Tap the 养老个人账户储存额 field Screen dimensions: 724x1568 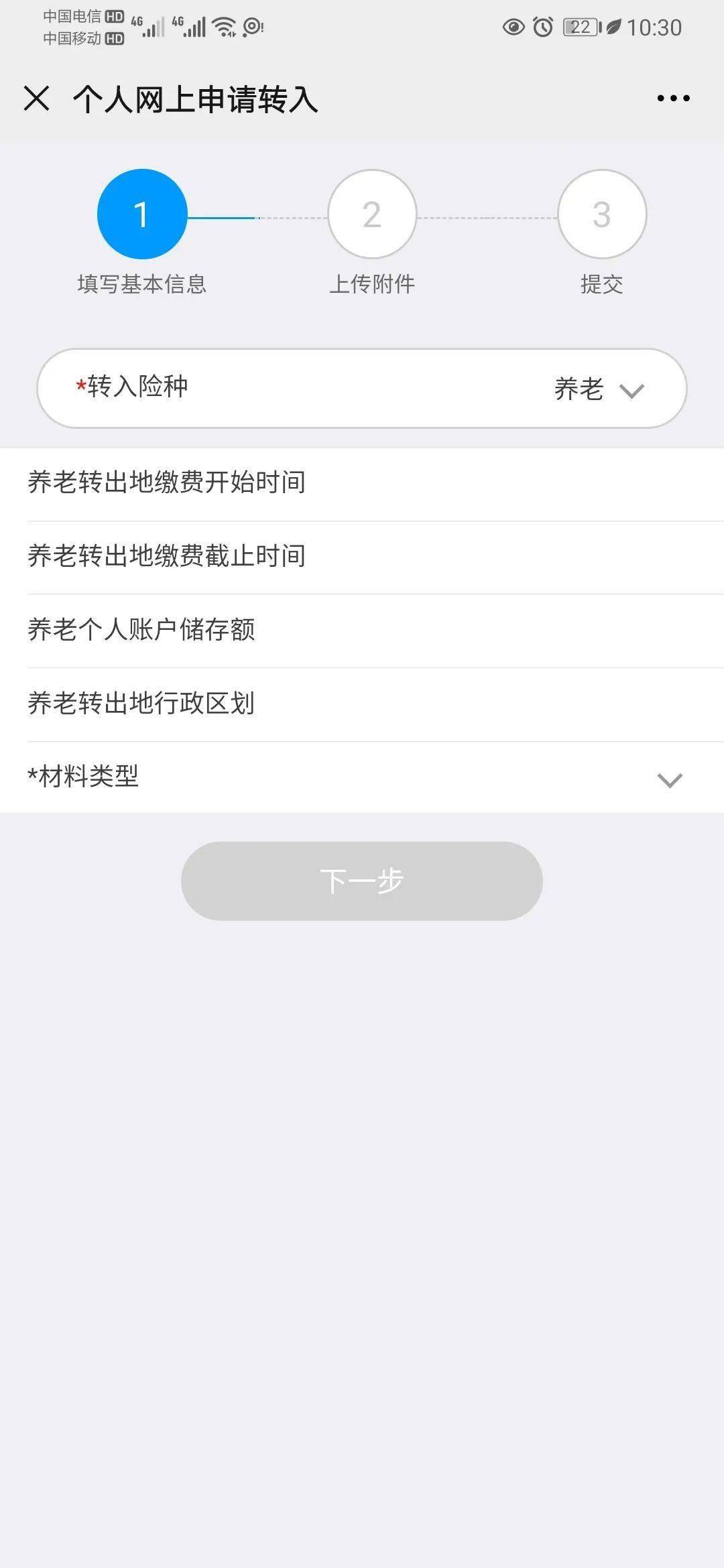click(x=362, y=631)
